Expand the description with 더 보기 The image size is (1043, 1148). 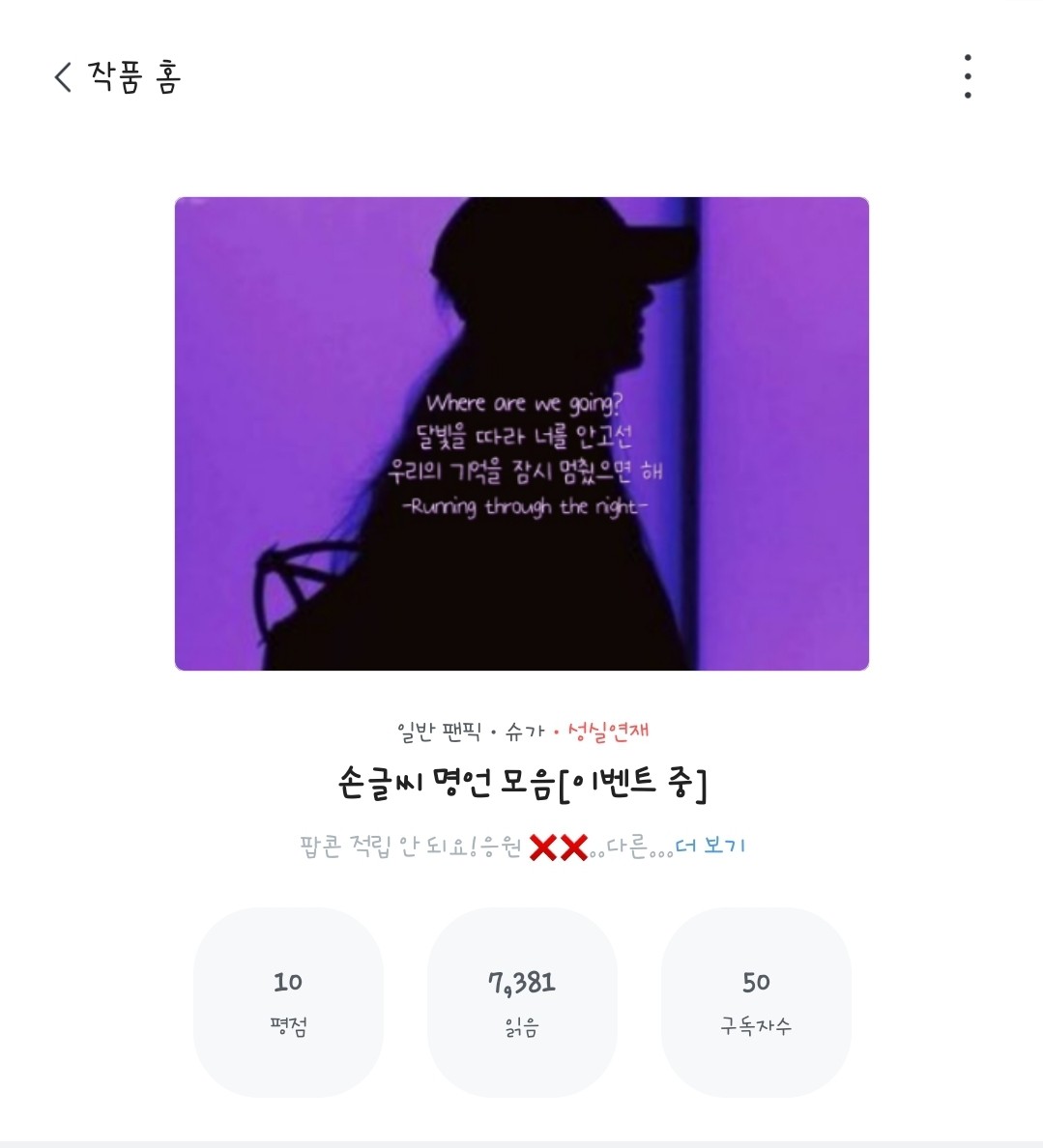(x=710, y=847)
